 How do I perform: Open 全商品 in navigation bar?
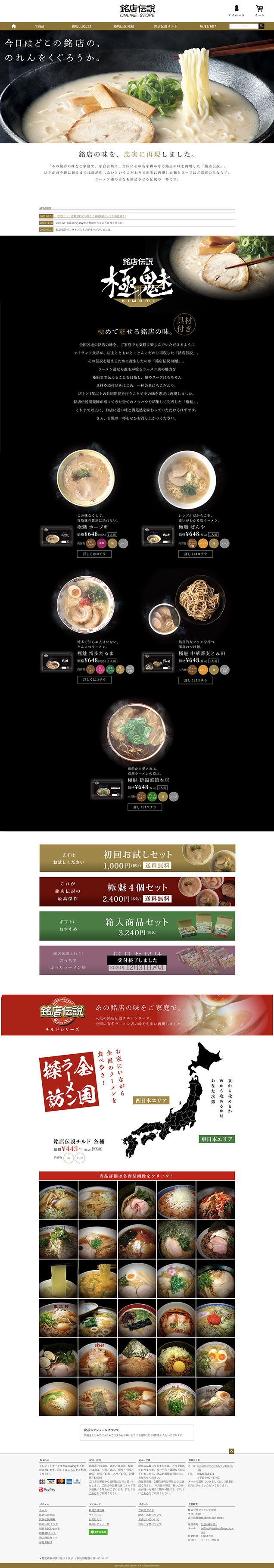pos(40,26)
